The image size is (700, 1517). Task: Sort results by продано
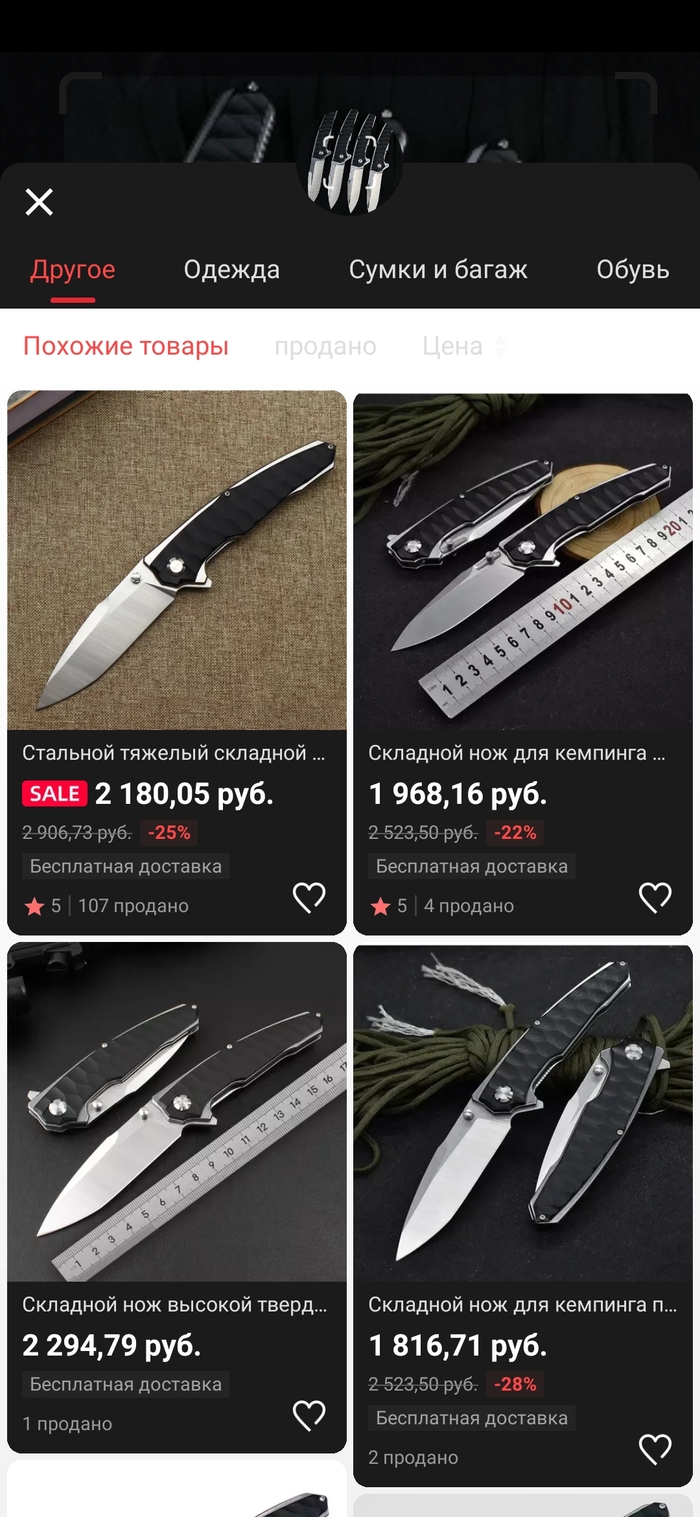coord(325,347)
